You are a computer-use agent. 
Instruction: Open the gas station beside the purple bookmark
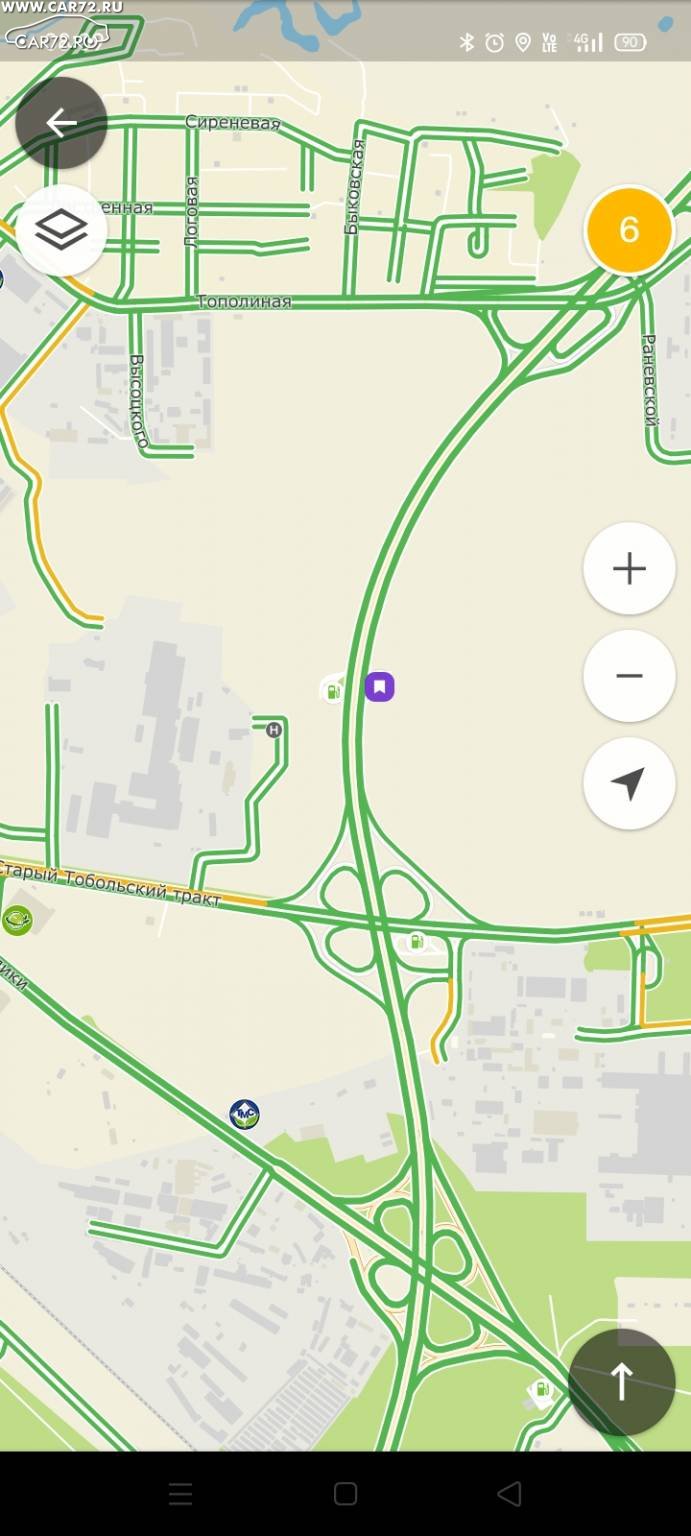point(333,690)
